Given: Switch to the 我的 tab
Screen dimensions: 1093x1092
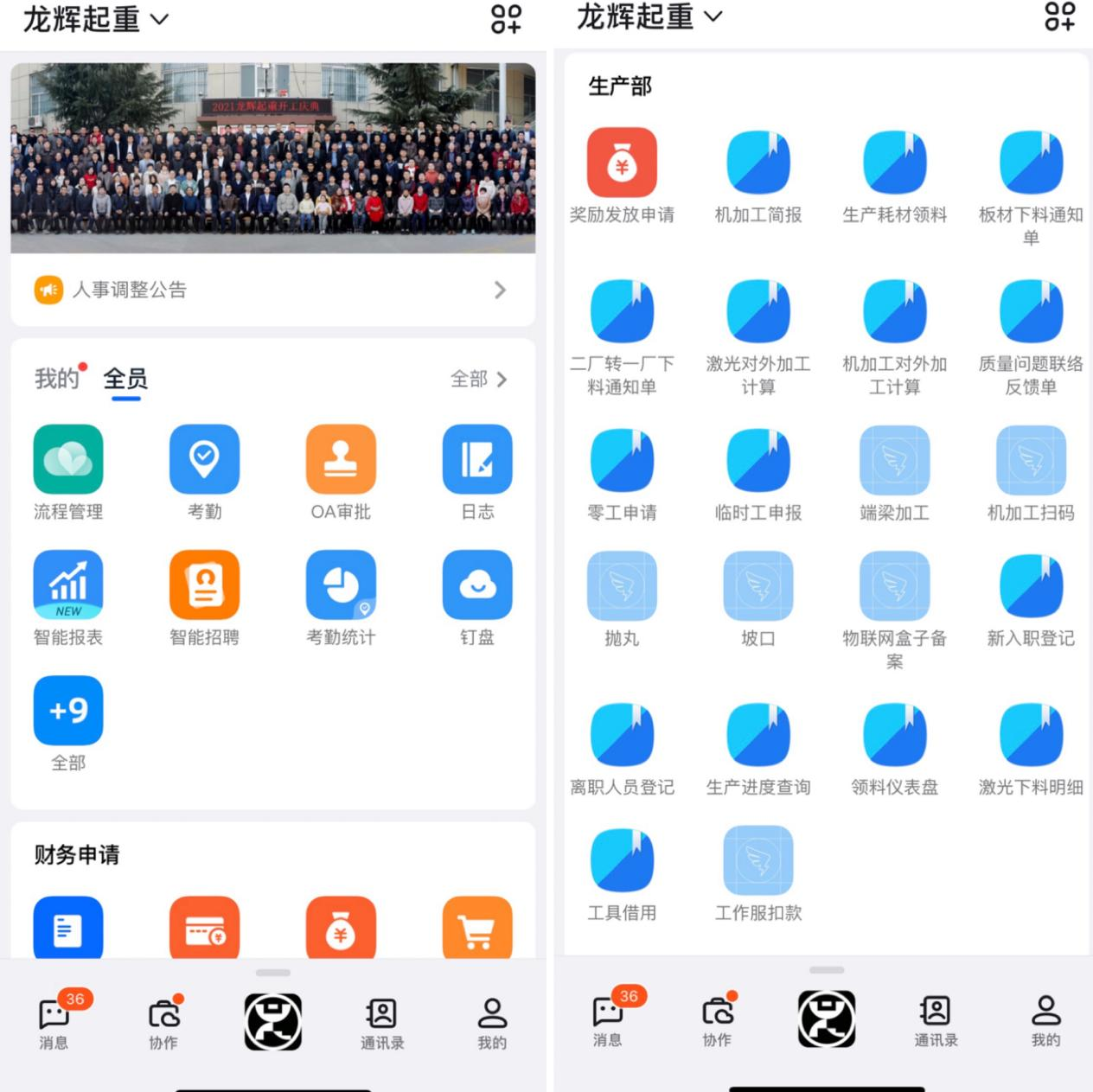Looking at the screenshot, I should tap(55, 379).
